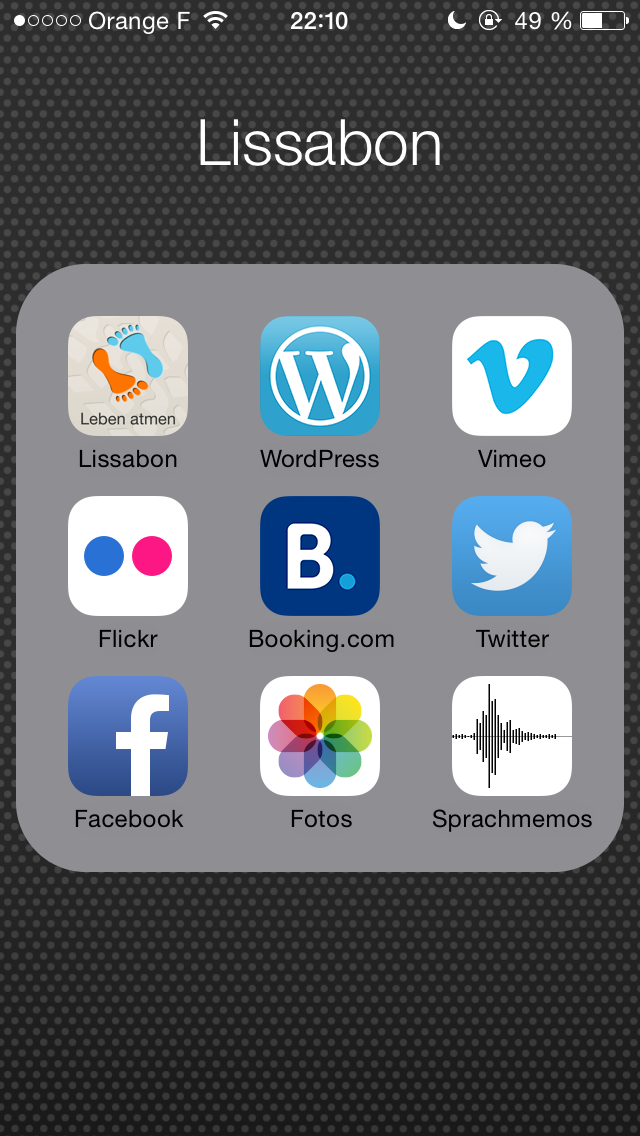The height and width of the screenshot is (1136, 640).
Task: Open the Facebook app
Action: (128, 736)
